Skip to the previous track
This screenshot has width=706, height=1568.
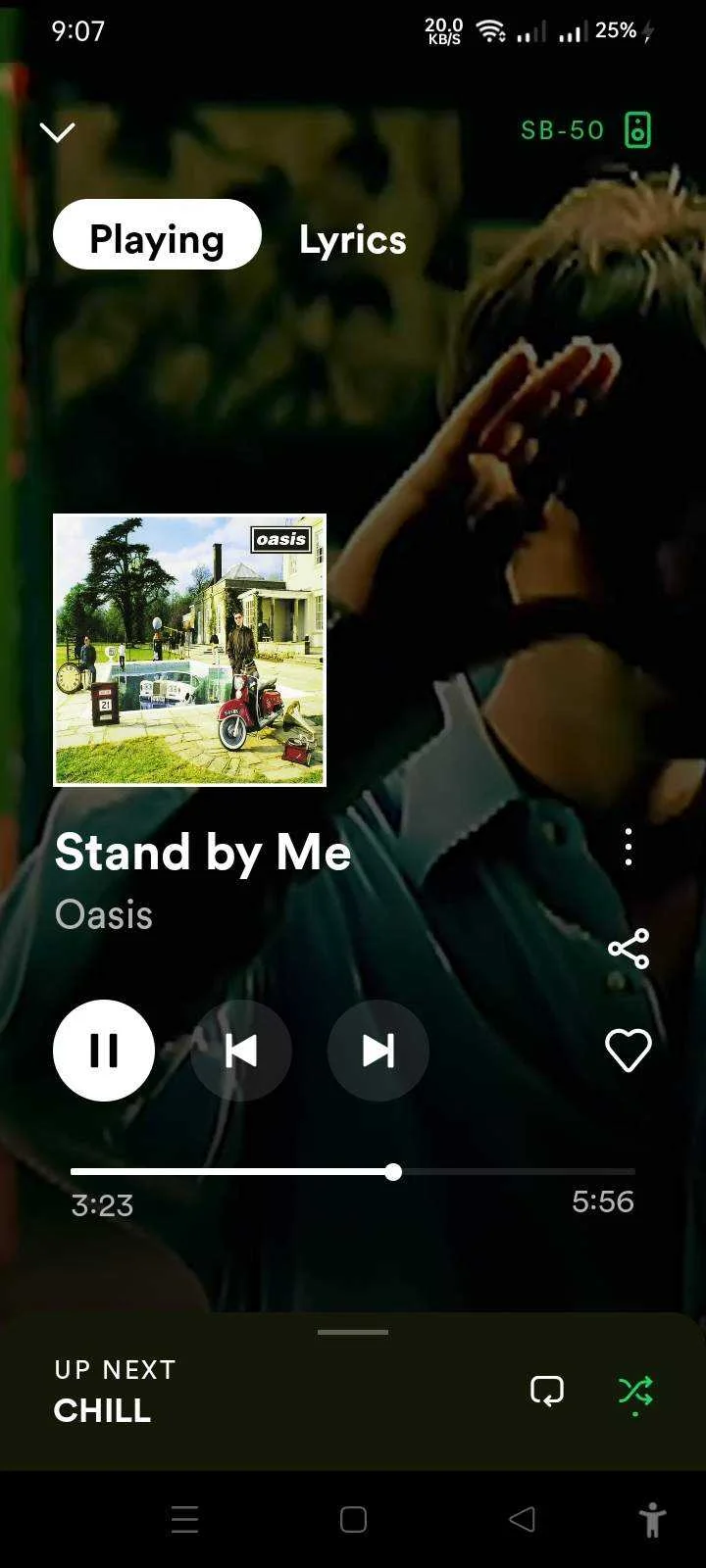click(x=241, y=1051)
